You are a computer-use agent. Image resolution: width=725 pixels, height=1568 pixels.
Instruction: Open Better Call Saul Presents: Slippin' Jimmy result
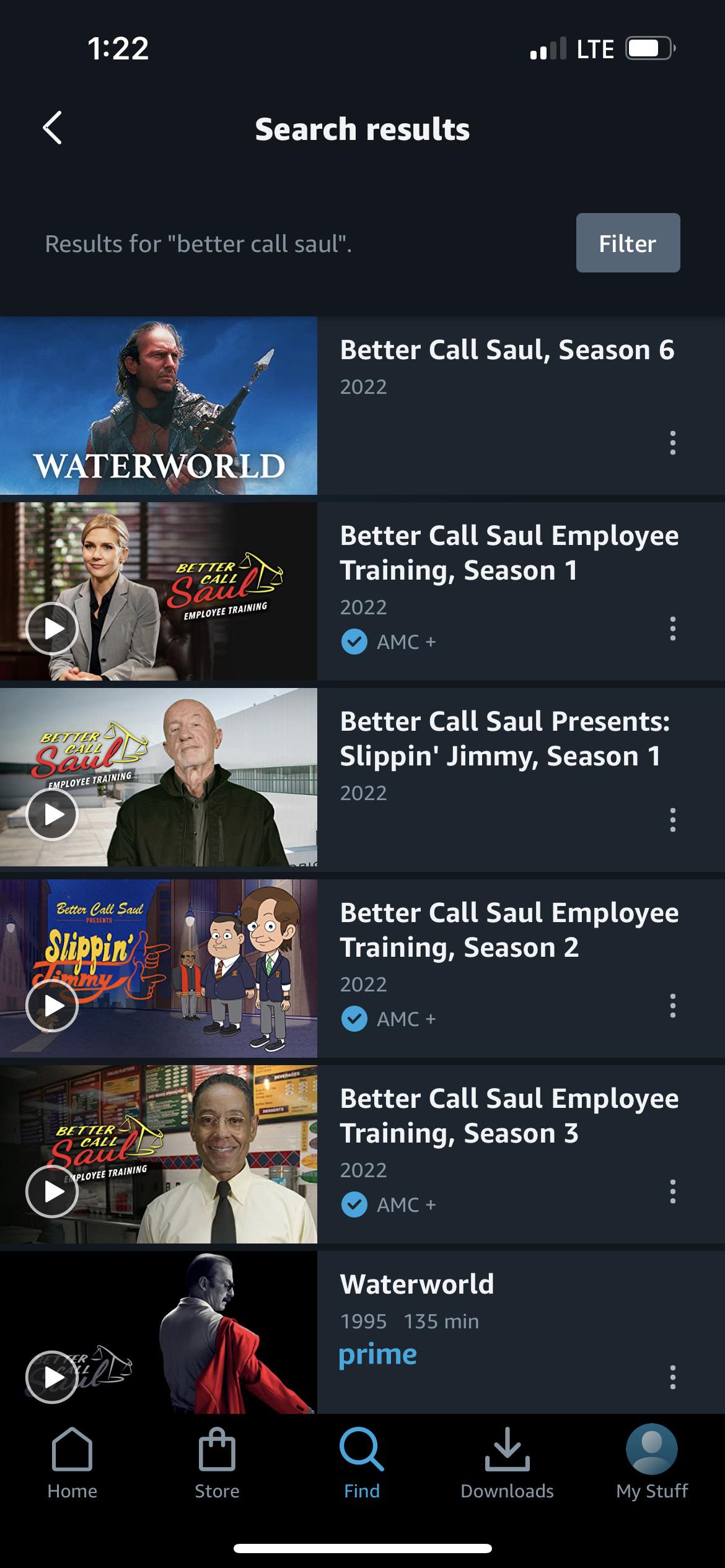tap(504, 739)
